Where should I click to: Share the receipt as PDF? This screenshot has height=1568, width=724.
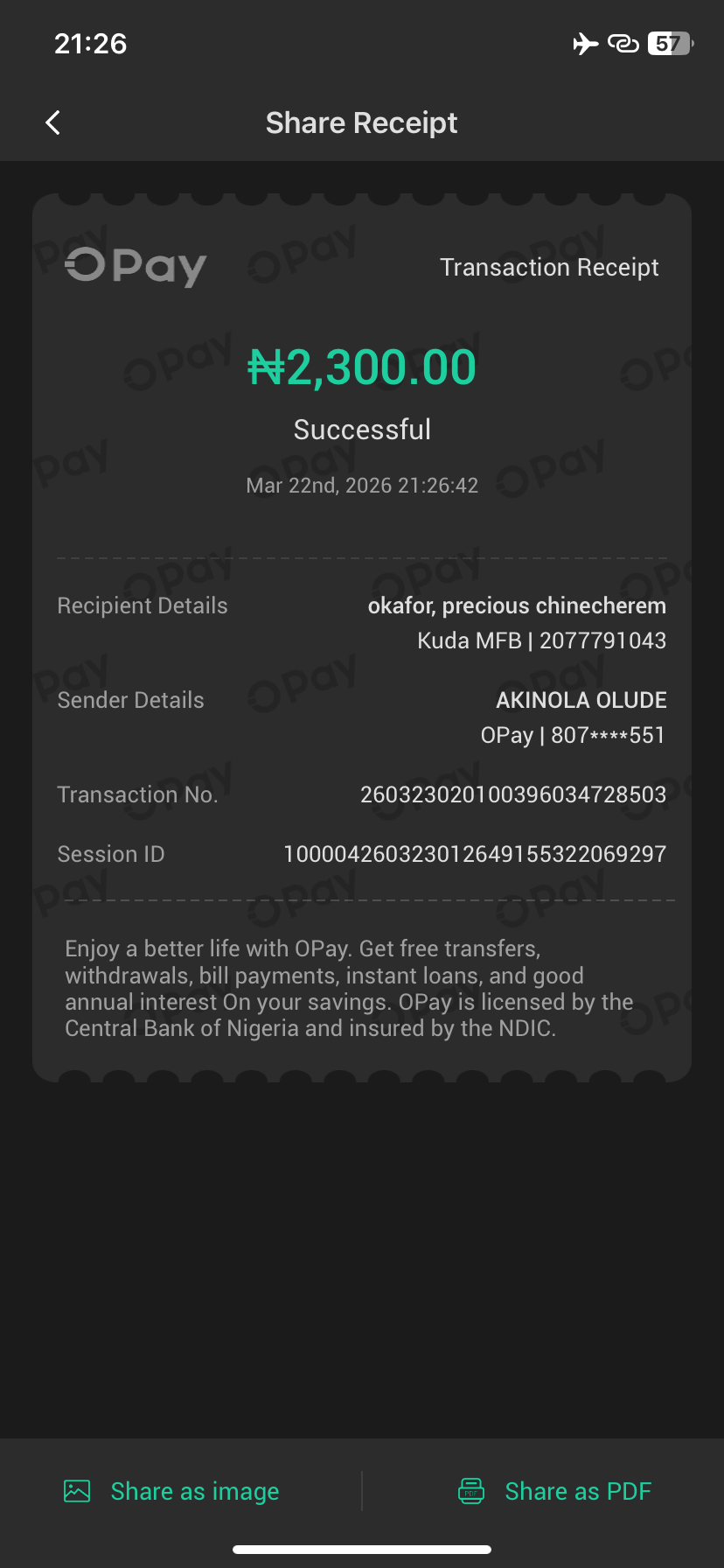tap(555, 1491)
